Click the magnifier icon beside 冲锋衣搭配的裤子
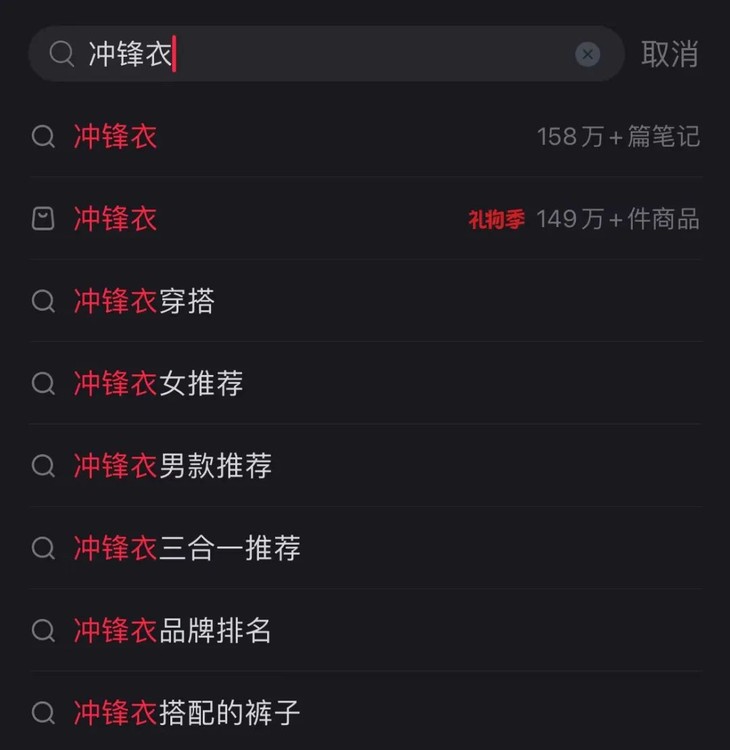The height and width of the screenshot is (750, 730). [x=43, y=714]
